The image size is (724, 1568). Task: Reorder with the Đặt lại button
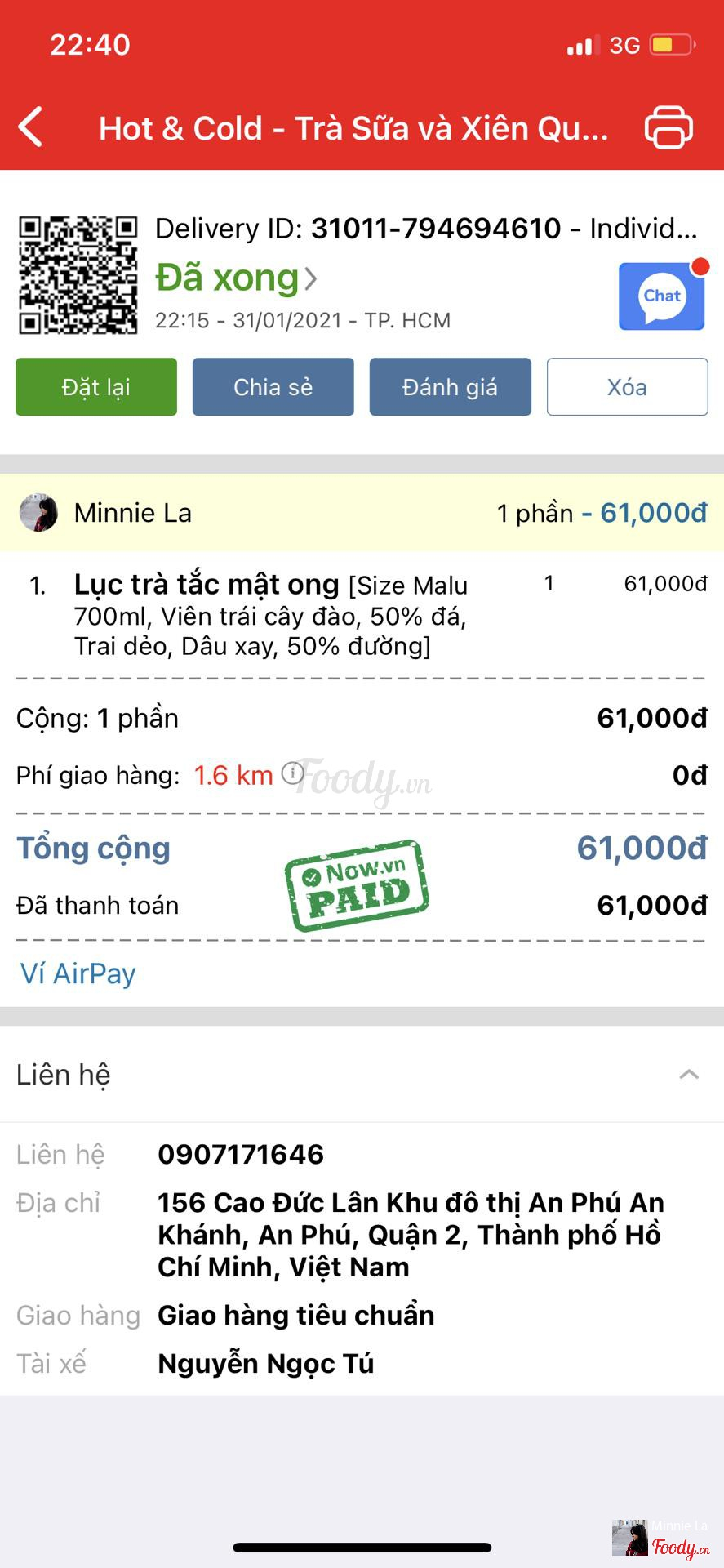point(96,387)
